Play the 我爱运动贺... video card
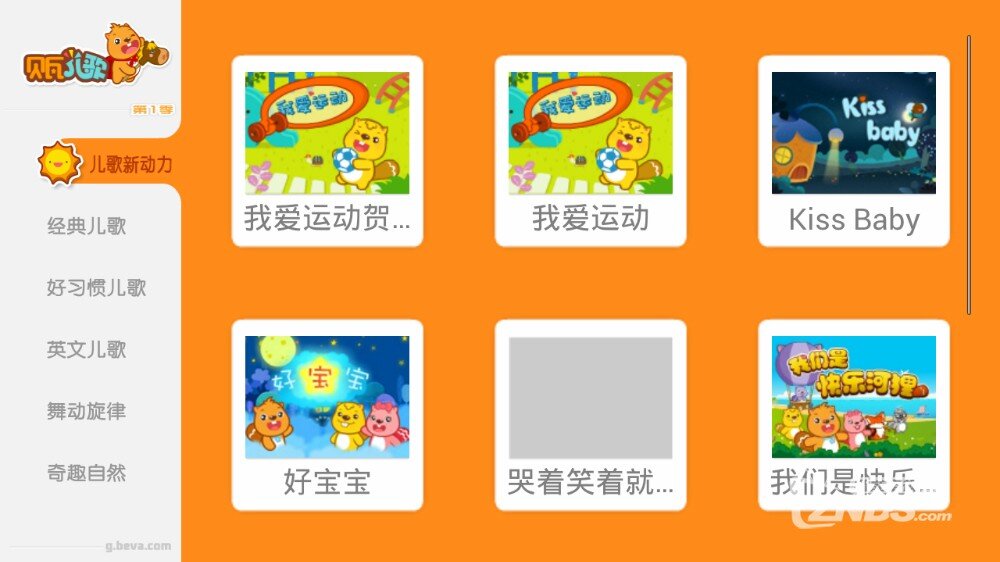The width and height of the screenshot is (1000, 562). (327, 150)
